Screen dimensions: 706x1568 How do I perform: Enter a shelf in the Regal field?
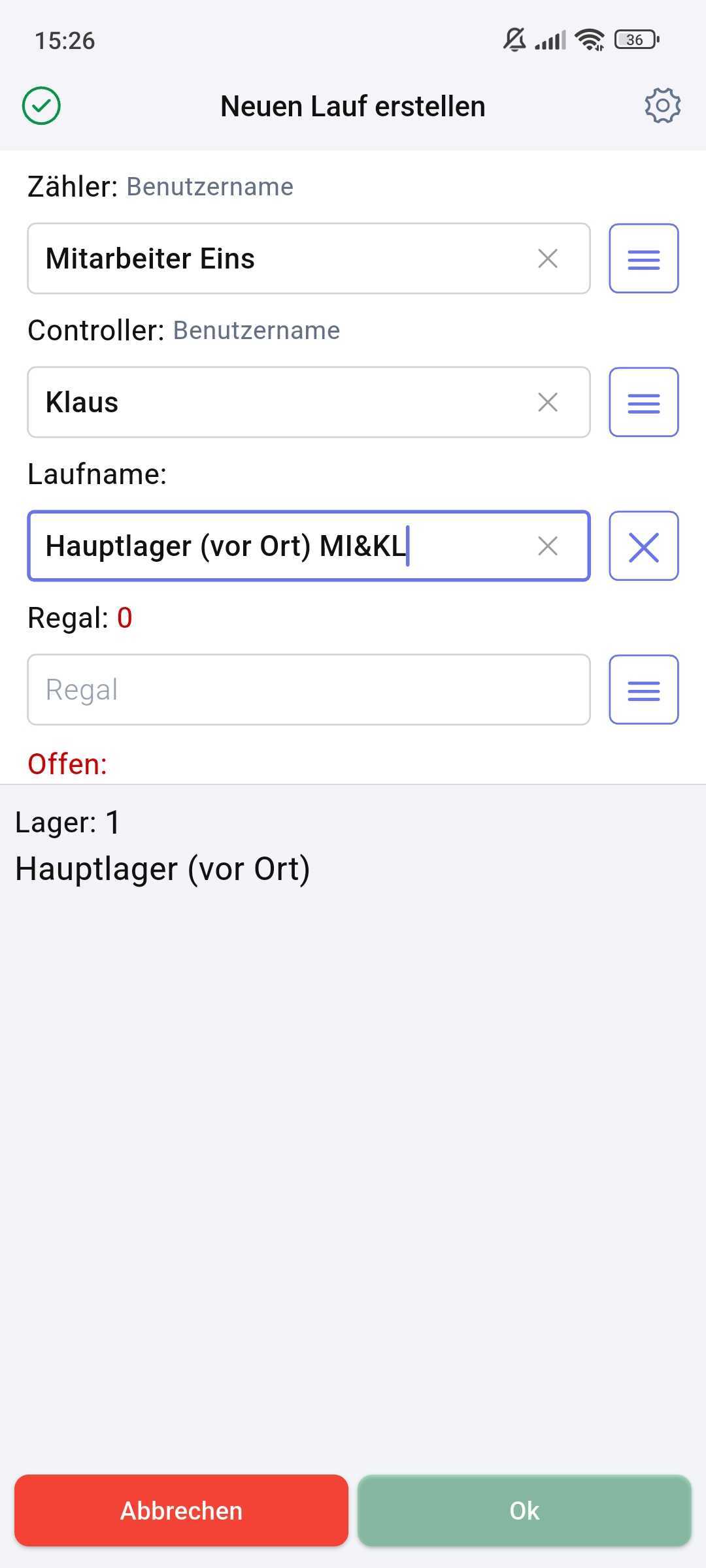(x=309, y=690)
